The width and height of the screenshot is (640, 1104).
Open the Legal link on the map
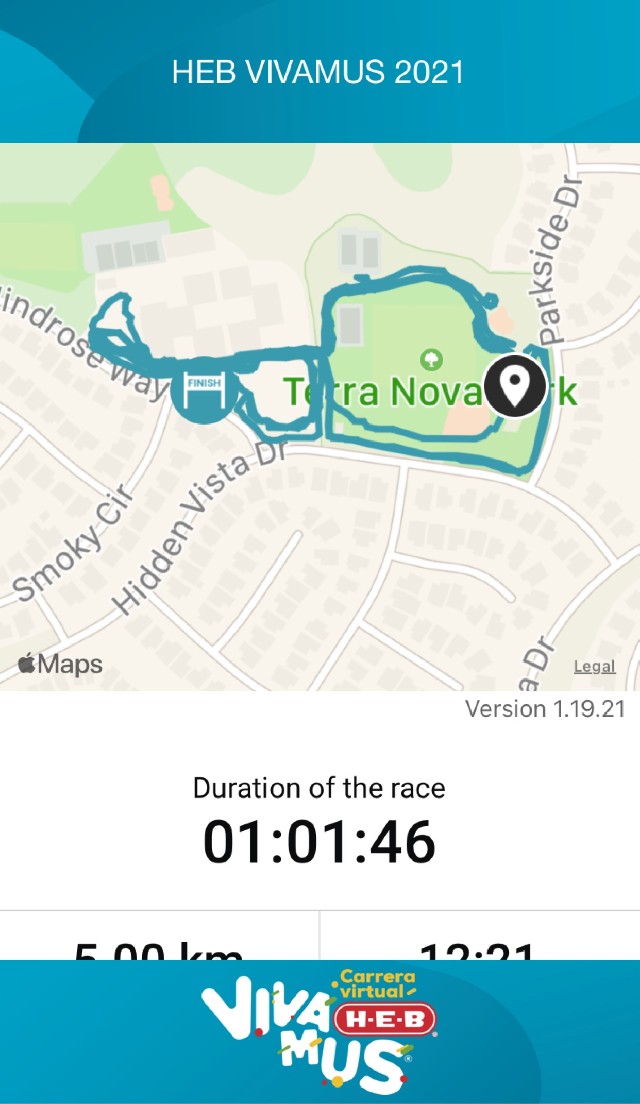click(x=594, y=667)
